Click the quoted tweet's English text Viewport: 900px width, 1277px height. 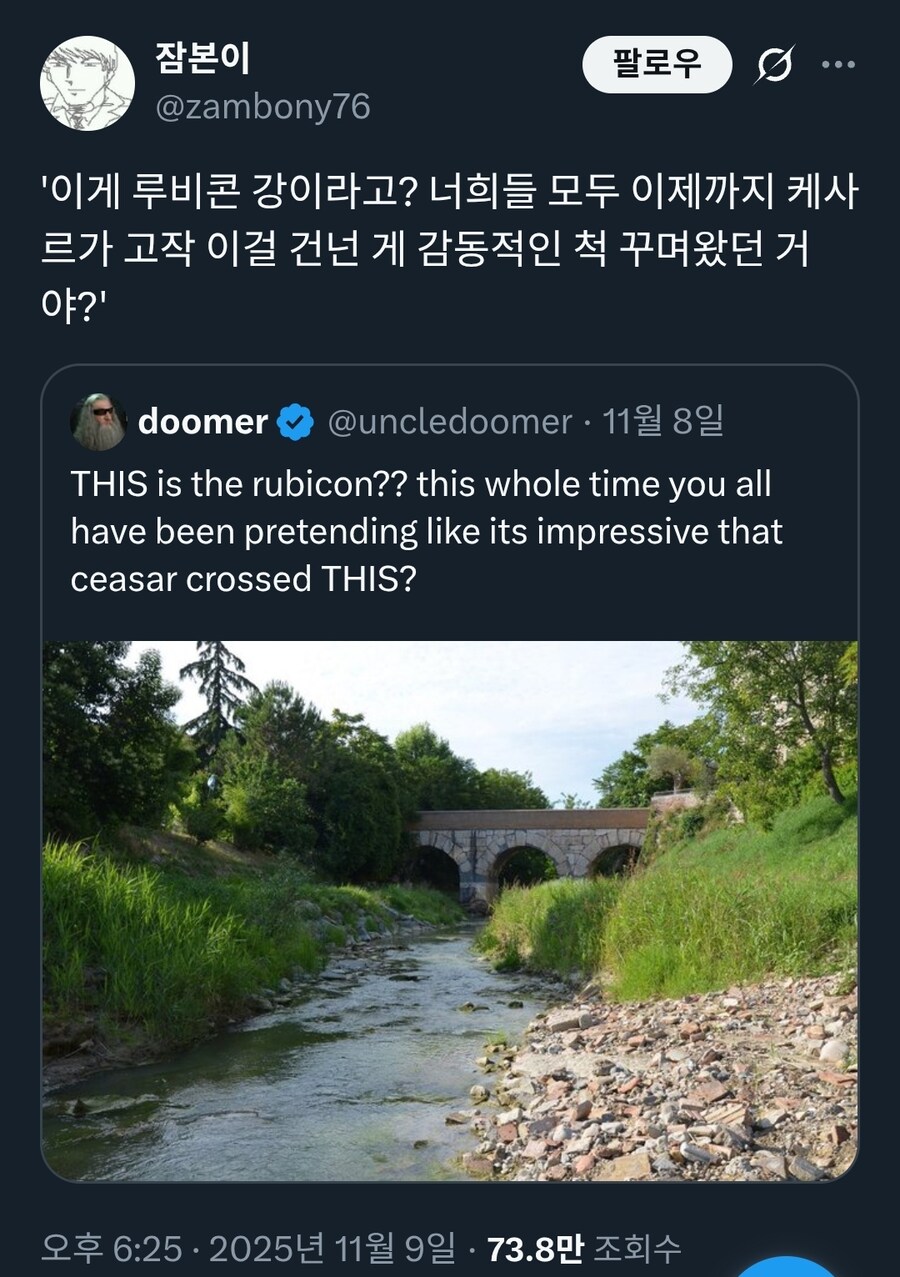420,530
